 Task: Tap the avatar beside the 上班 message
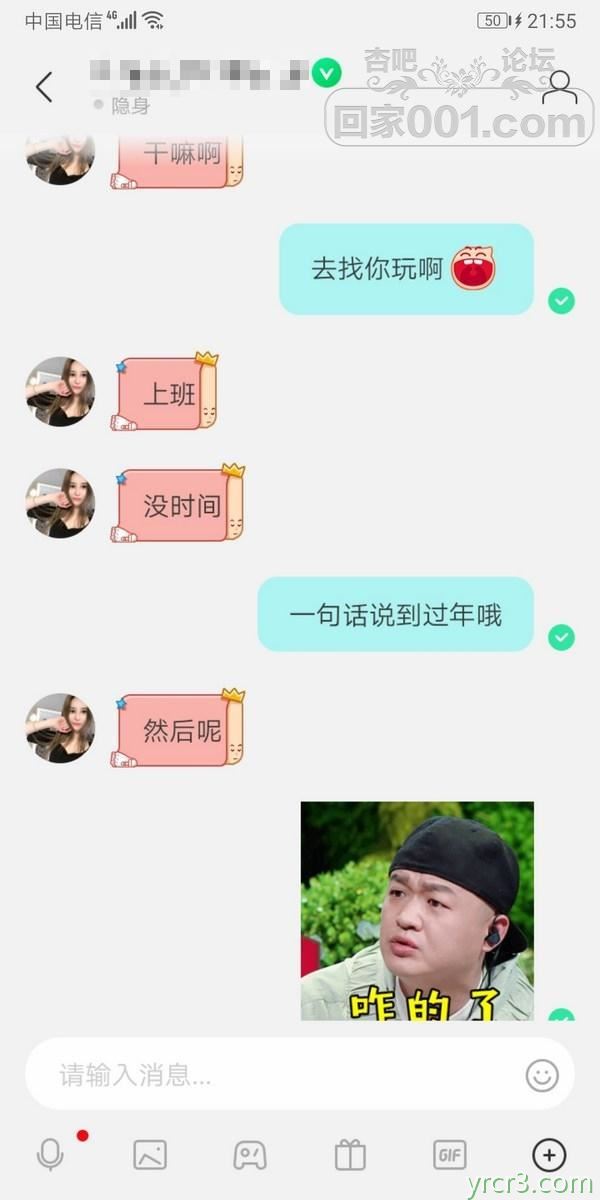click(x=60, y=392)
